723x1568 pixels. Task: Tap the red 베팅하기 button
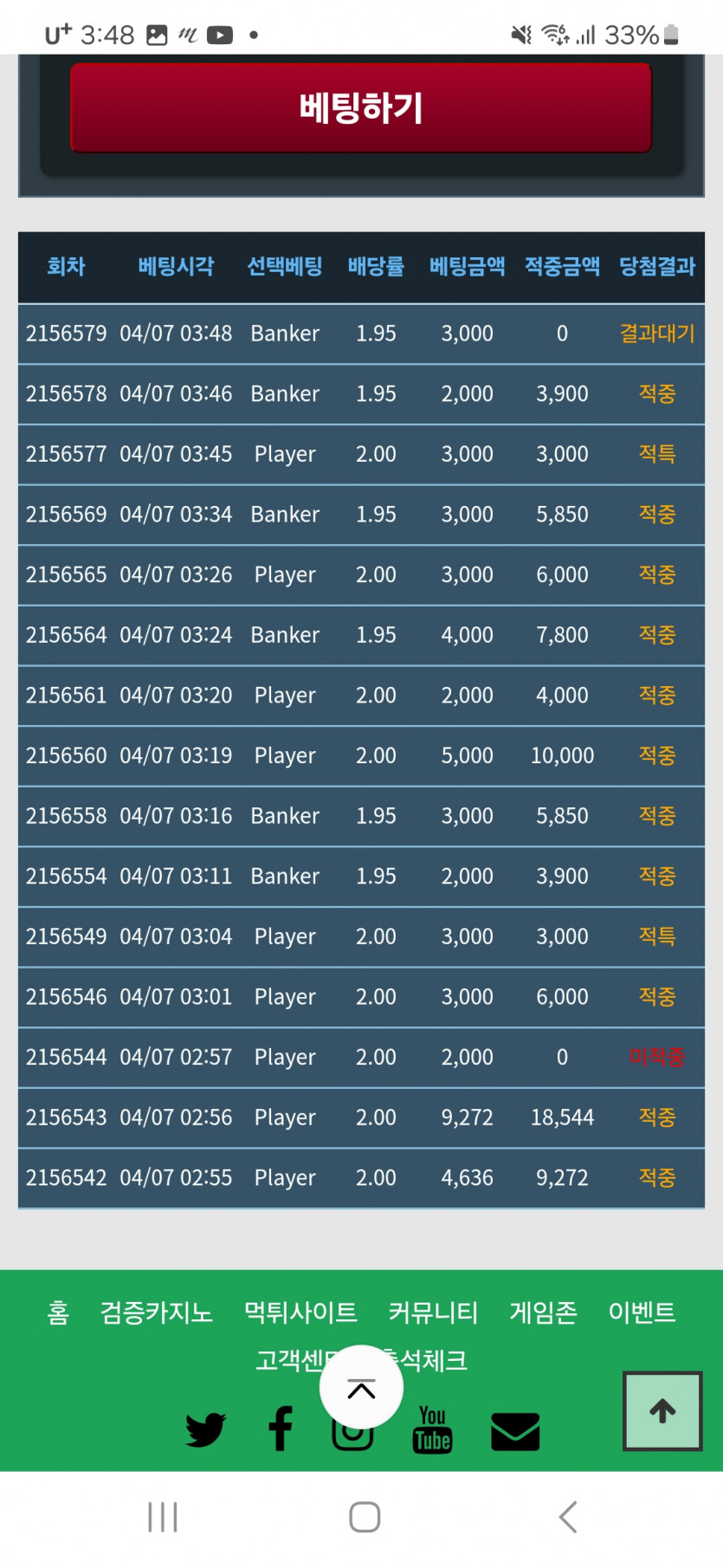(x=360, y=108)
